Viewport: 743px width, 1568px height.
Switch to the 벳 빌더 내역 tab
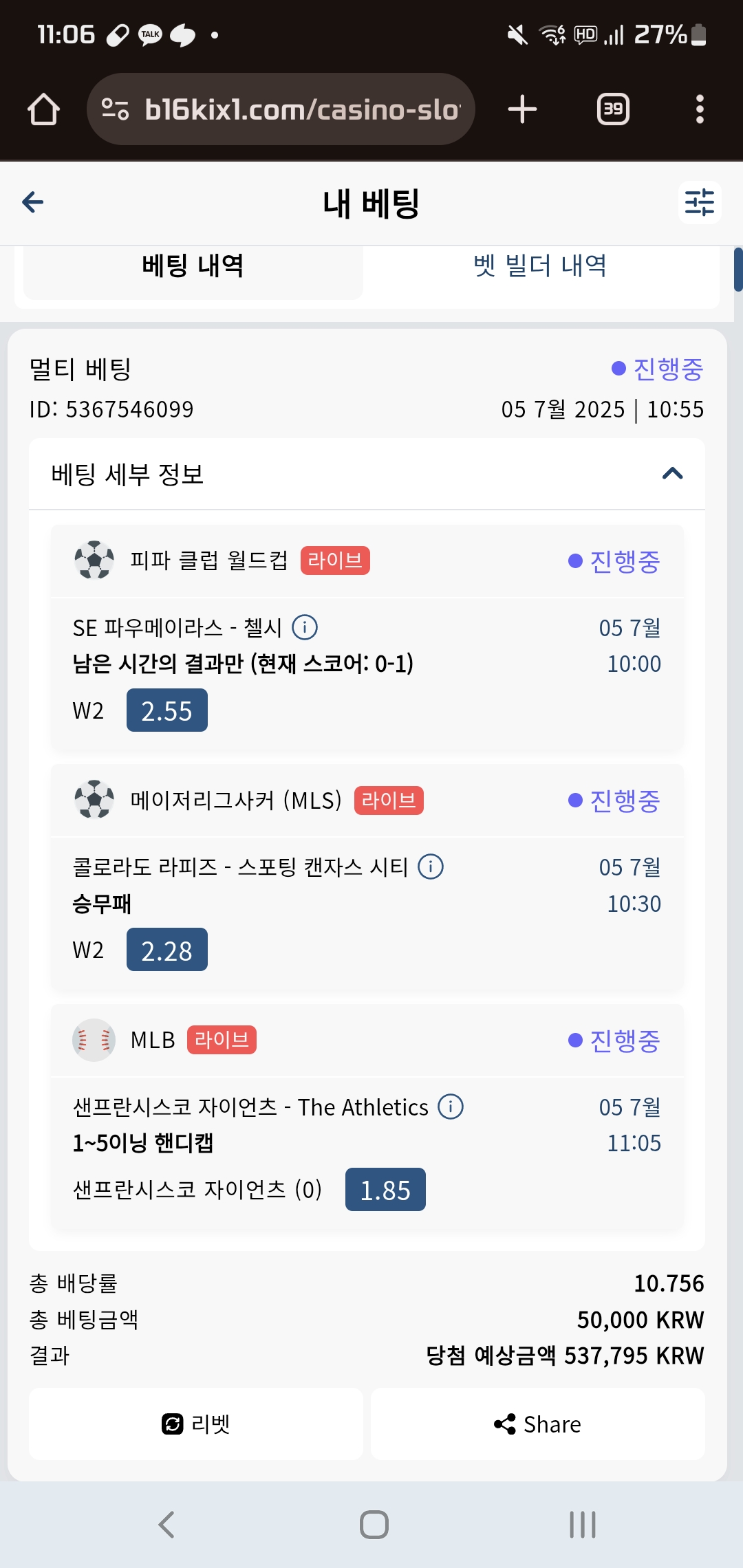540,266
